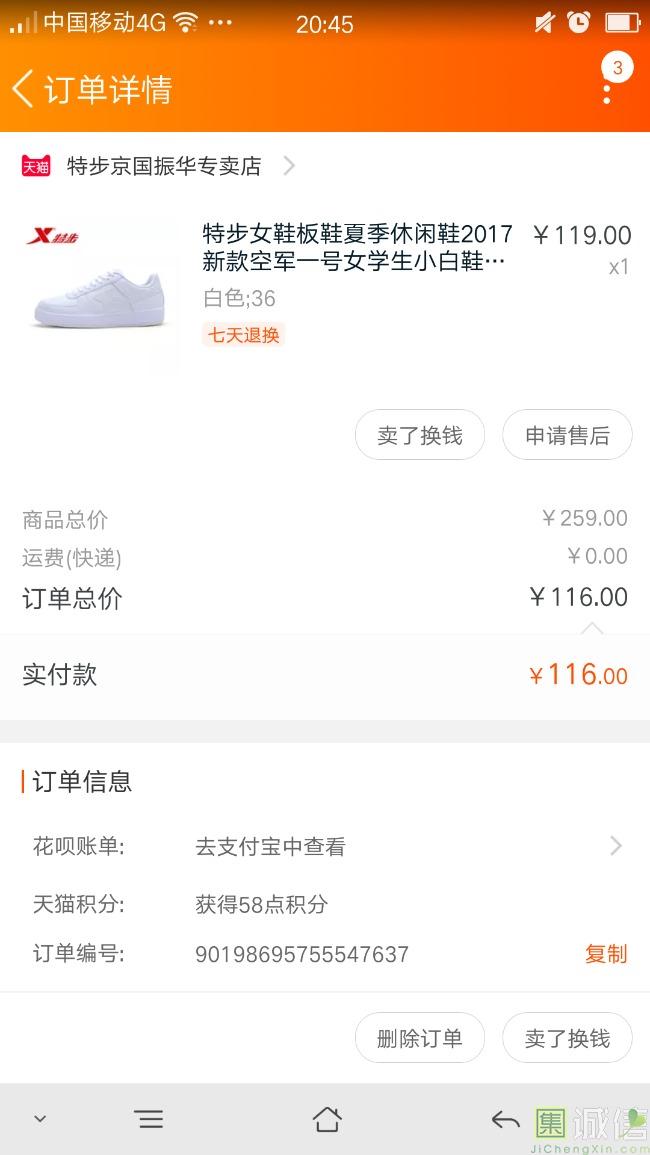Image resolution: width=650 pixels, height=1155 pixels.
Task: Tap 卖了换钱 beside the 申请售后 button
Action: coord(420,436)
